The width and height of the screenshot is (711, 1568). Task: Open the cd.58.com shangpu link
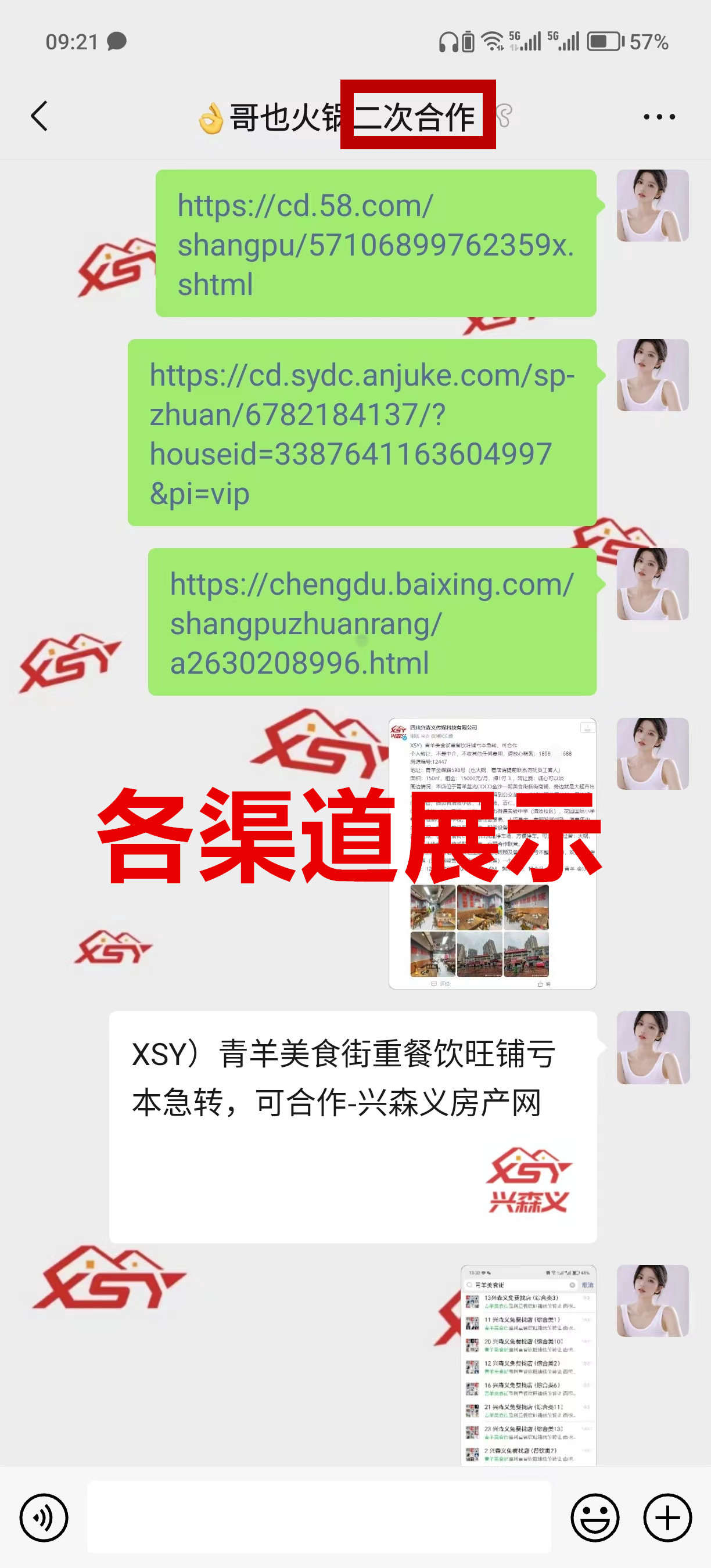tap(375, 244)
